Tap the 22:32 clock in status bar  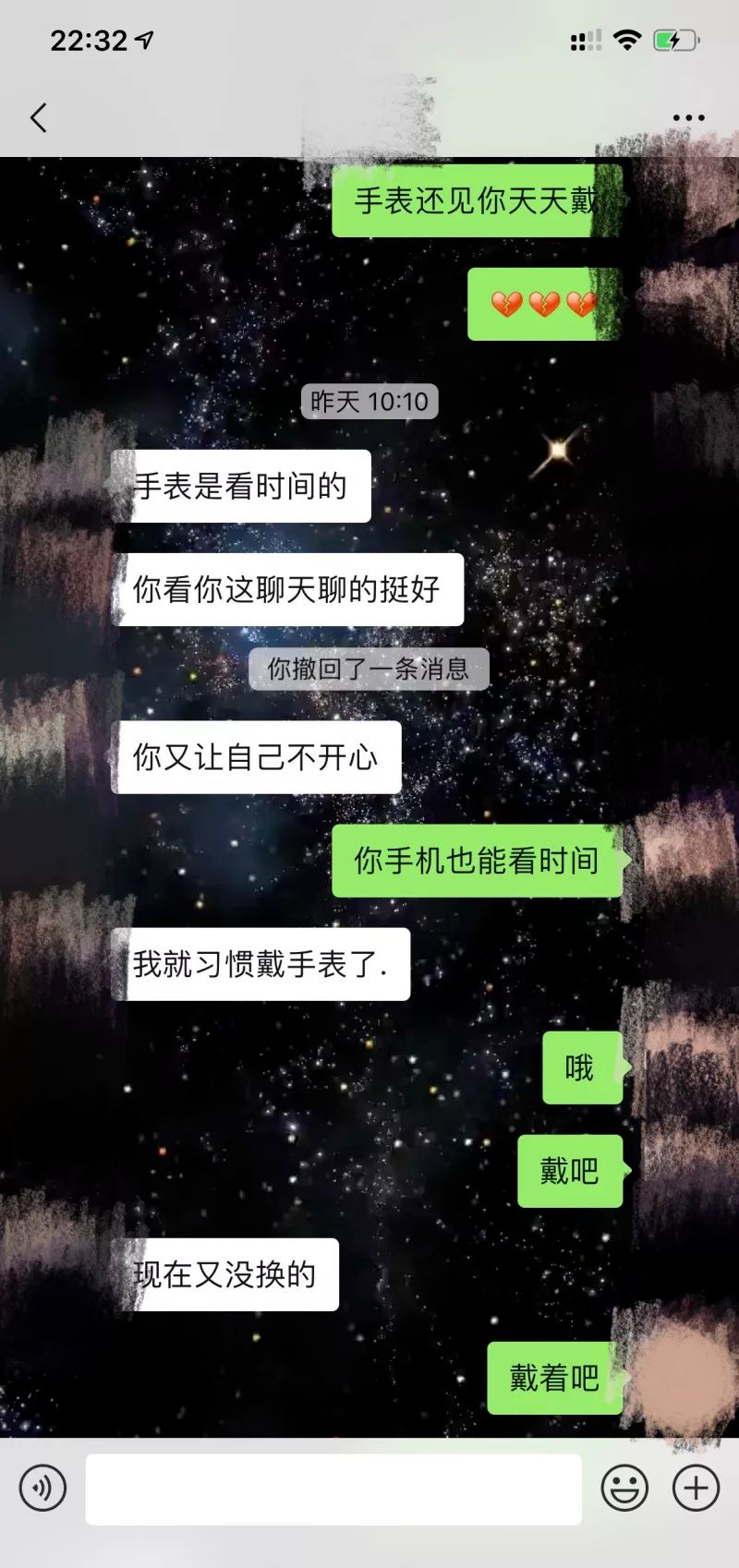[88, 39]
